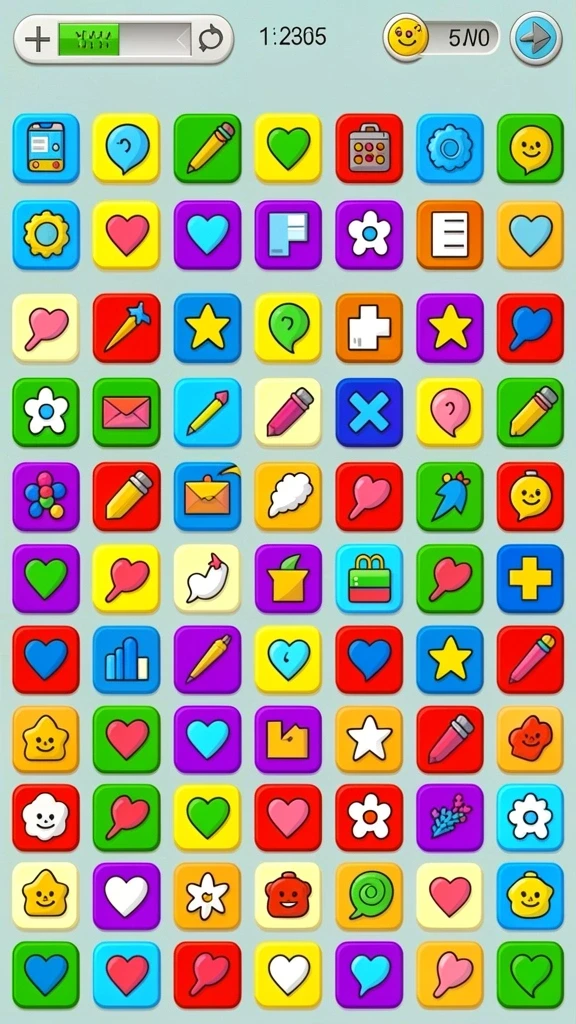Tap the blue tile with yellow plus
Screen dimensions: 576x1024
530,578
